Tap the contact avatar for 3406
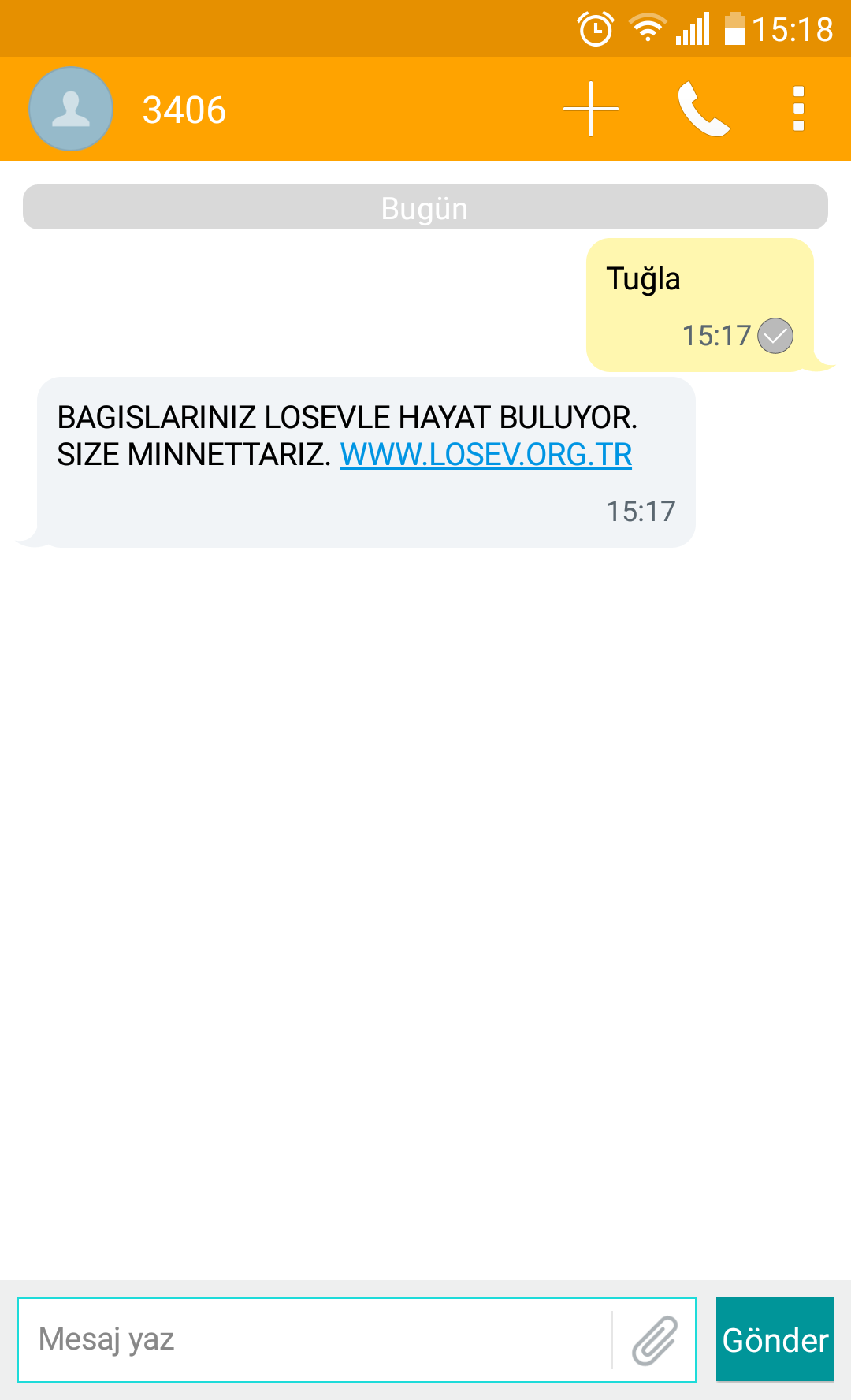This screenshot has height=1400, width=851. 71,109
